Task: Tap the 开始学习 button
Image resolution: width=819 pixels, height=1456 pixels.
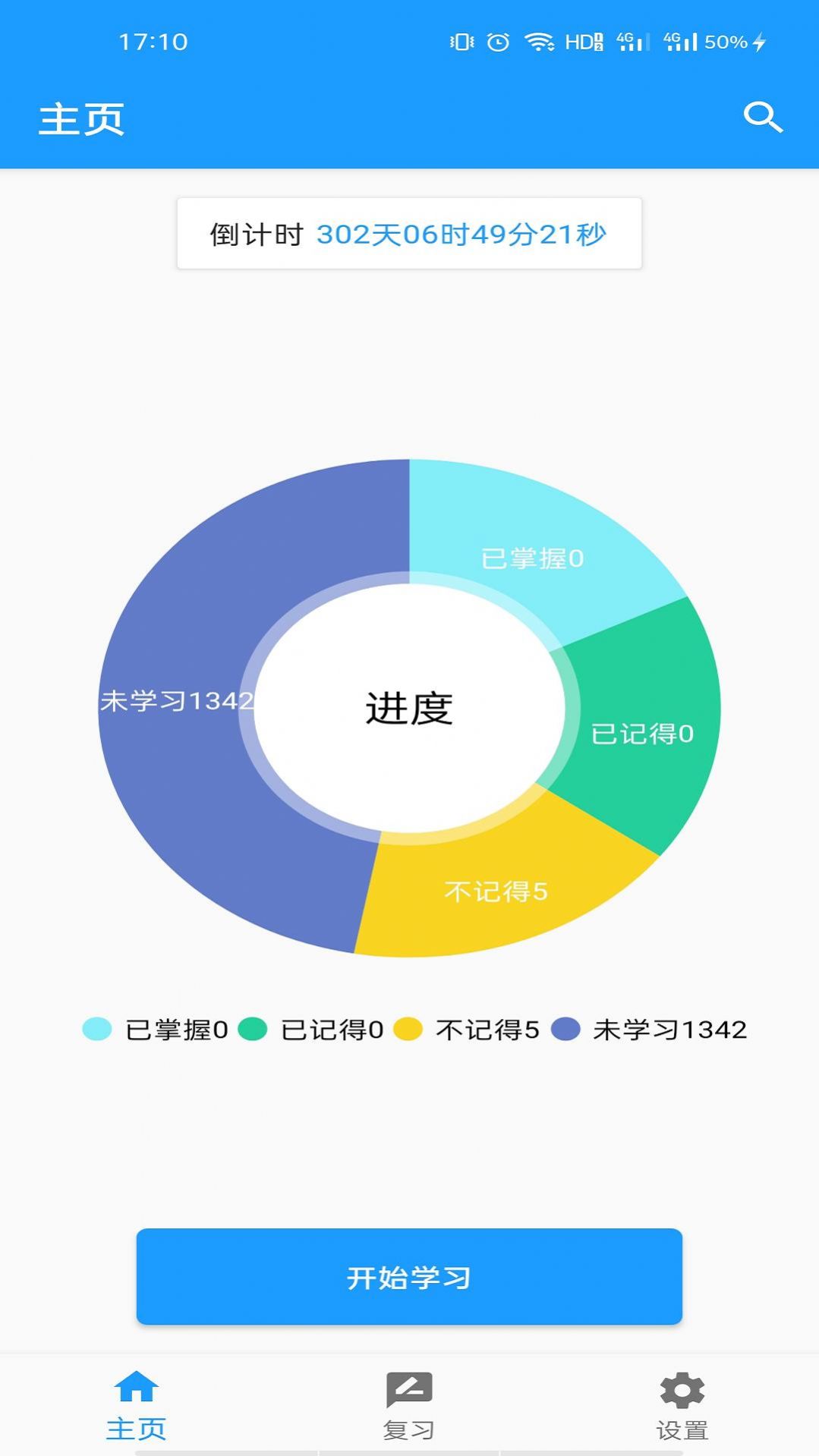Action: [409, 1276]
